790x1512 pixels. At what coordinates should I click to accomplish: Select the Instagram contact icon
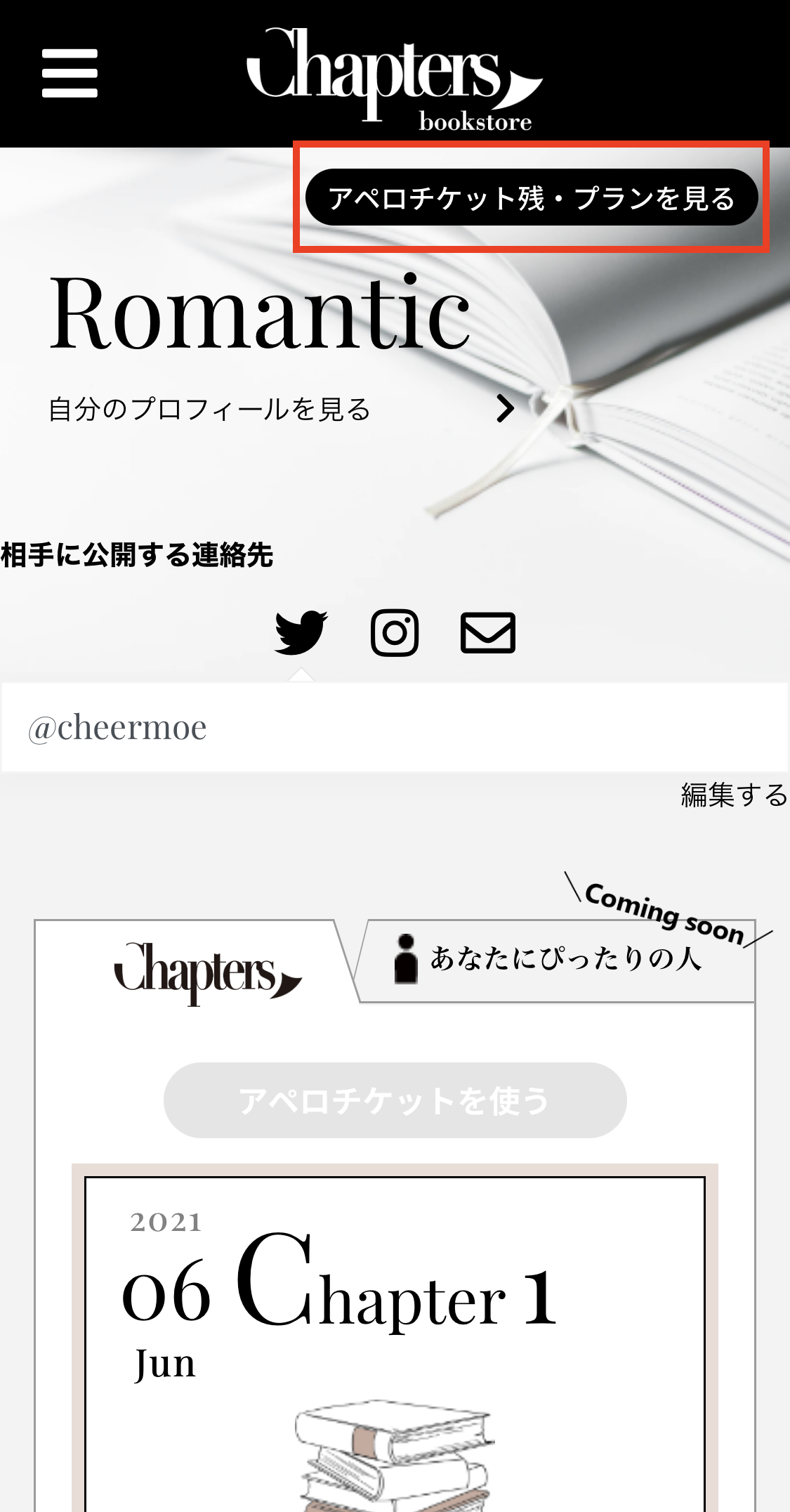[395, 632]
